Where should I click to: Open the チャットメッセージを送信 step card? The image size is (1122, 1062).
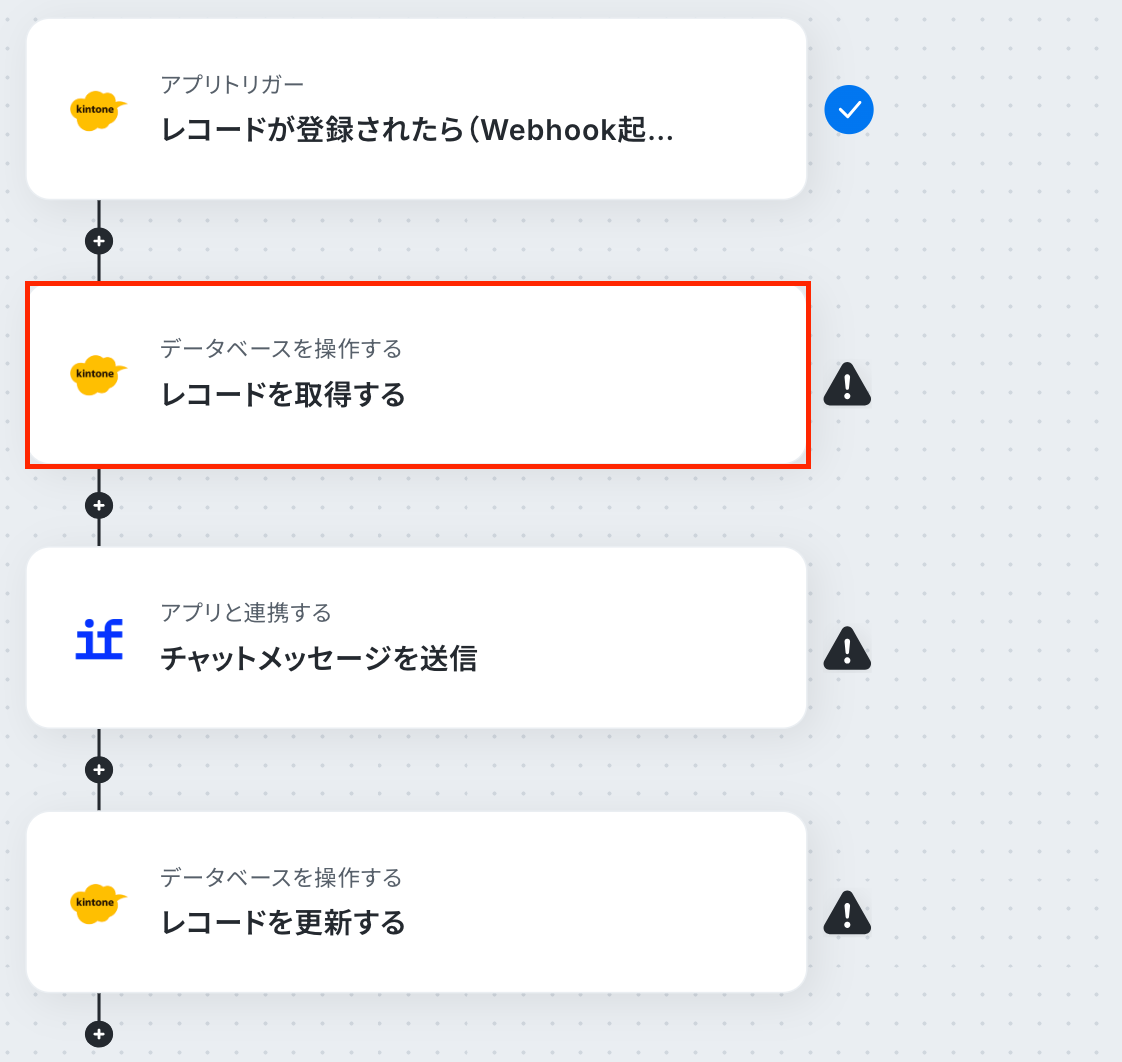point(416,638)
